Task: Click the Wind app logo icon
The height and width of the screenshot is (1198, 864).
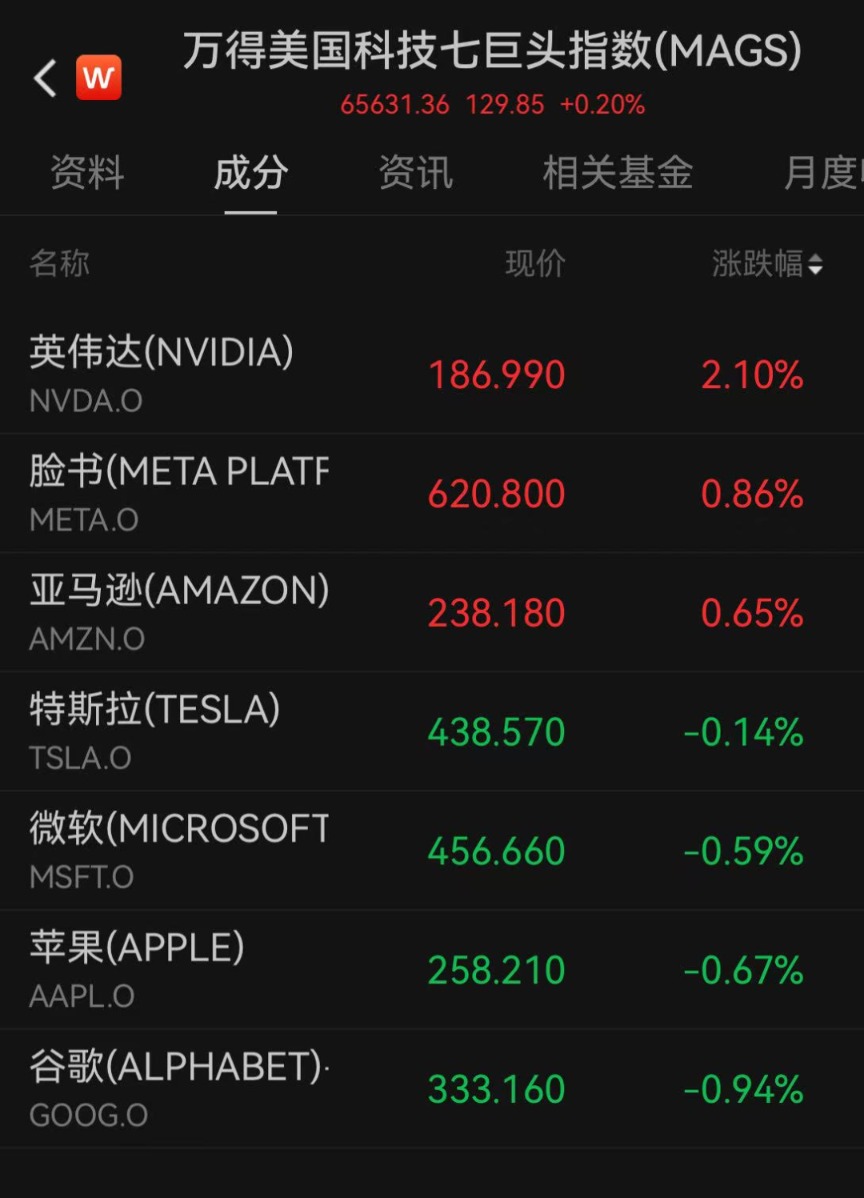Action: coord(97,77)
